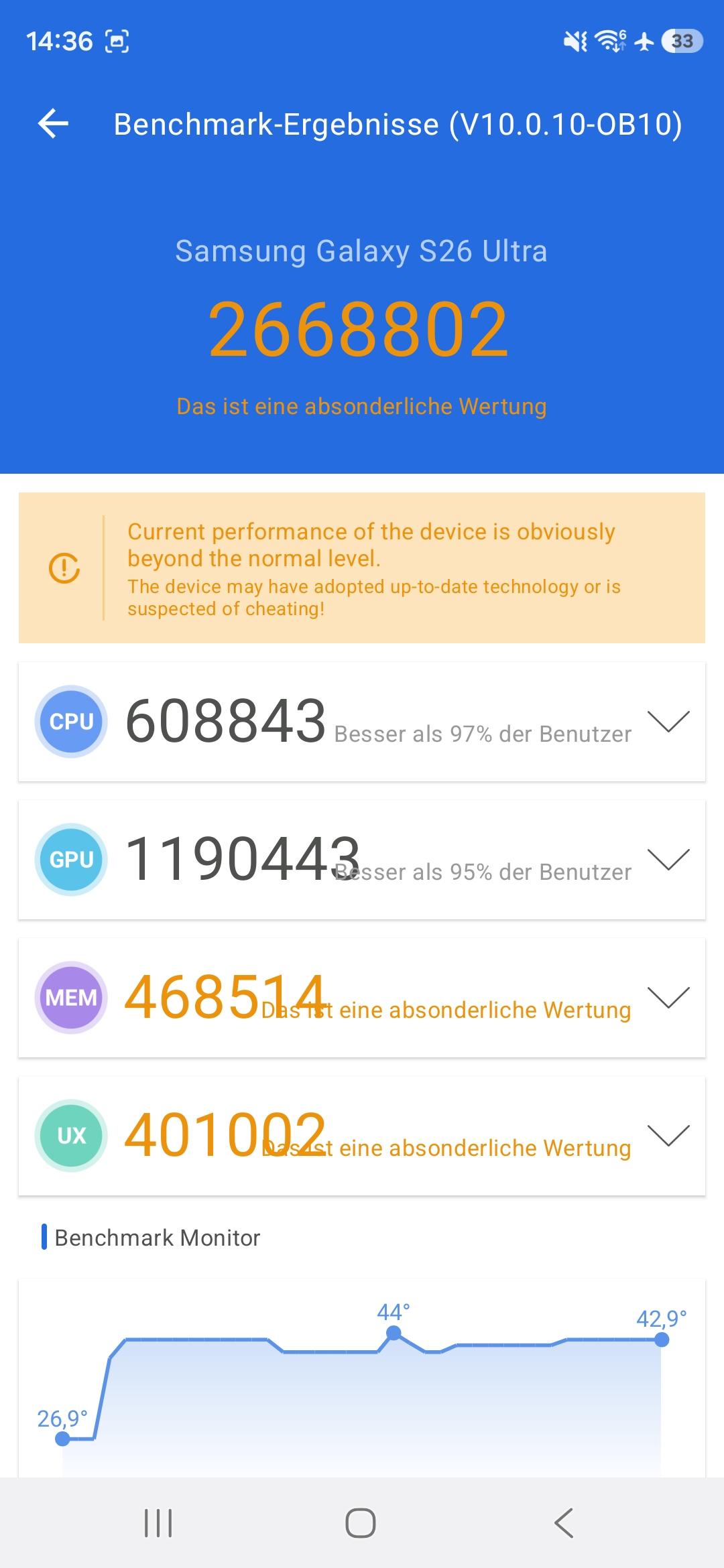Screen dimensions: 724x1568
Task: Open recent apps from the navigation bar
Action: pos(158,1523)
